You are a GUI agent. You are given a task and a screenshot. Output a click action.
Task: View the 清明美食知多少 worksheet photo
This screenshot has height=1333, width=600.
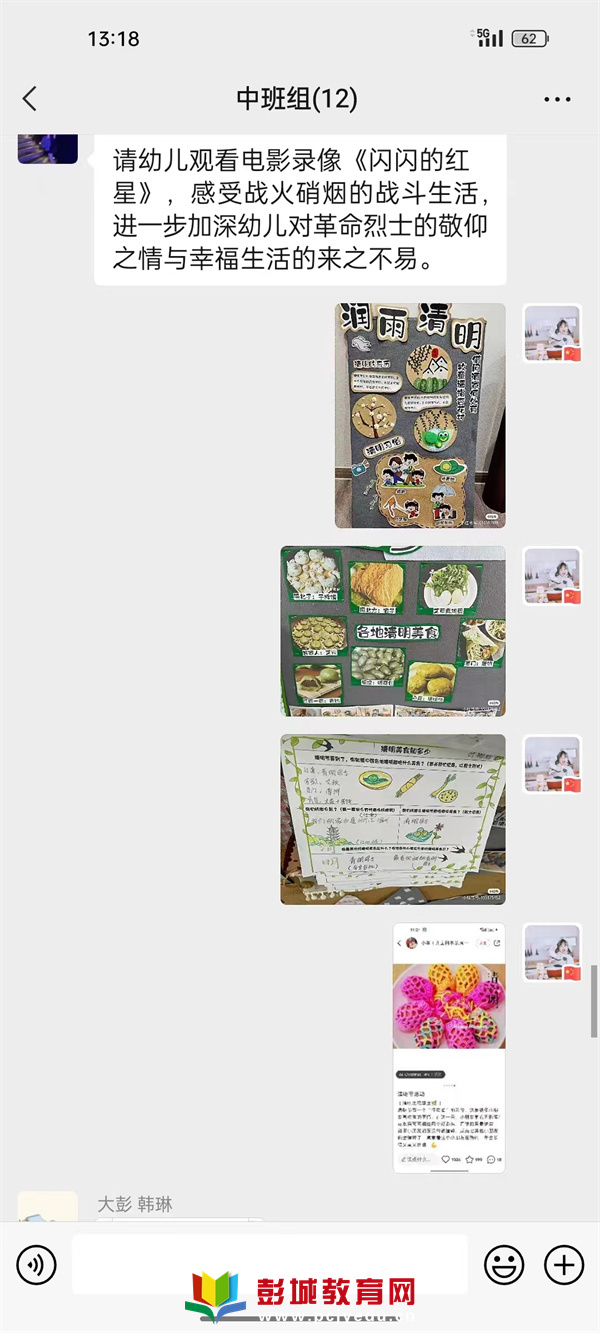pyautogui.click(x=393, y=819)
